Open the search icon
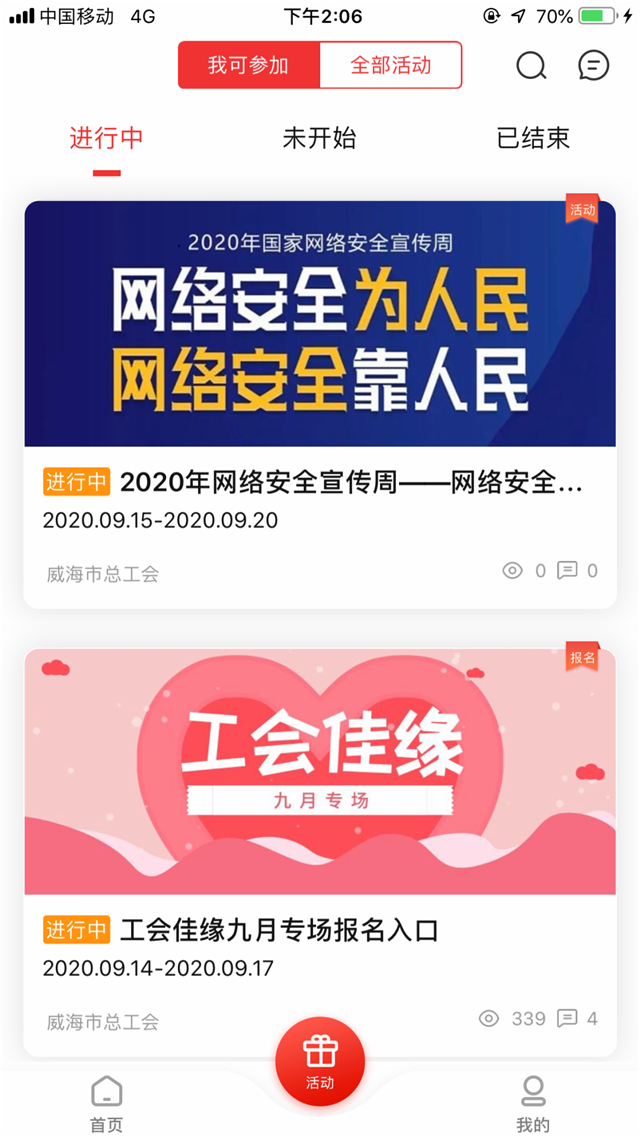 coord(531,66)
